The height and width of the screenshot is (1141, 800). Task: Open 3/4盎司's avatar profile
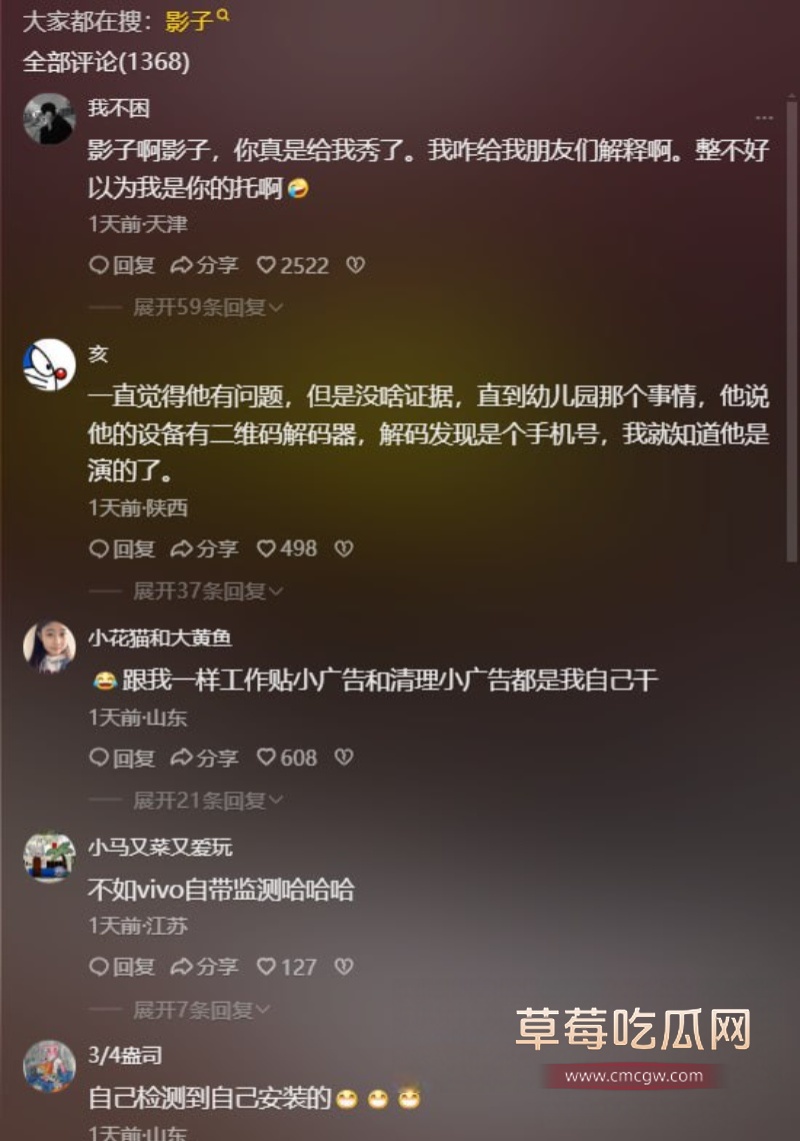(49, 1066)
